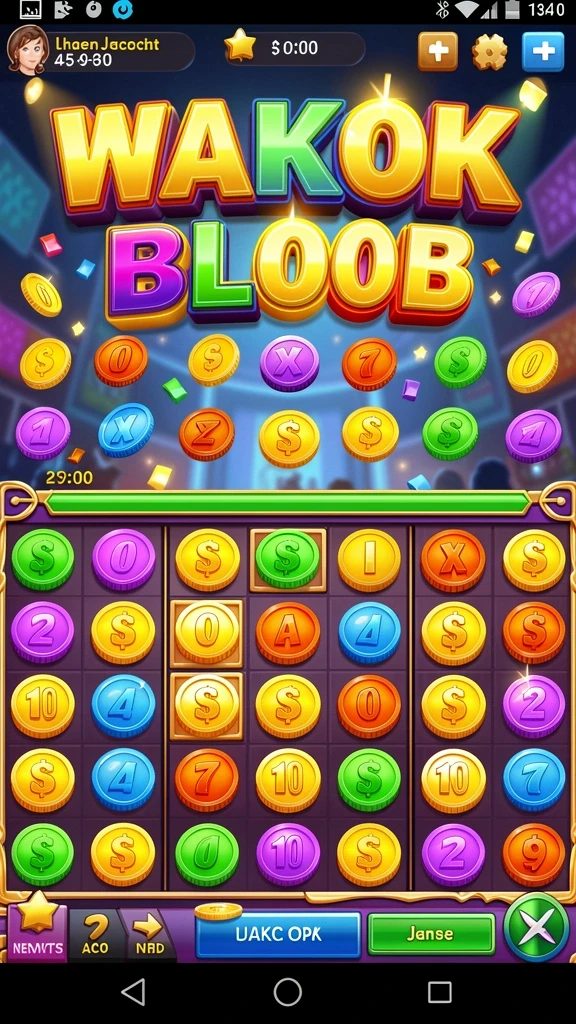Select the orange A coin on the board

[287, 633]
